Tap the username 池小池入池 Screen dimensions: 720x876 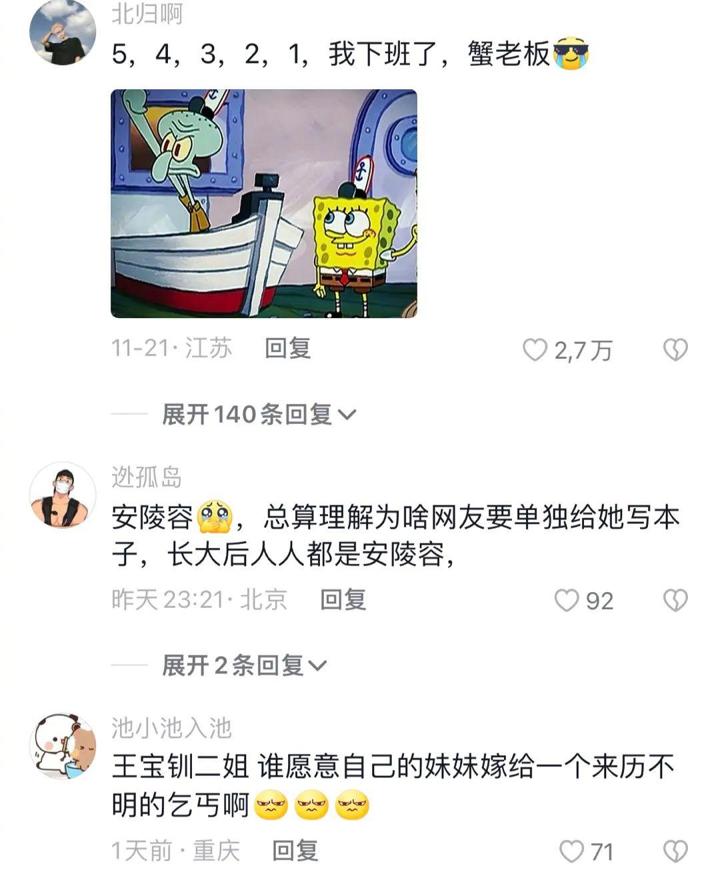click(170, 727)
